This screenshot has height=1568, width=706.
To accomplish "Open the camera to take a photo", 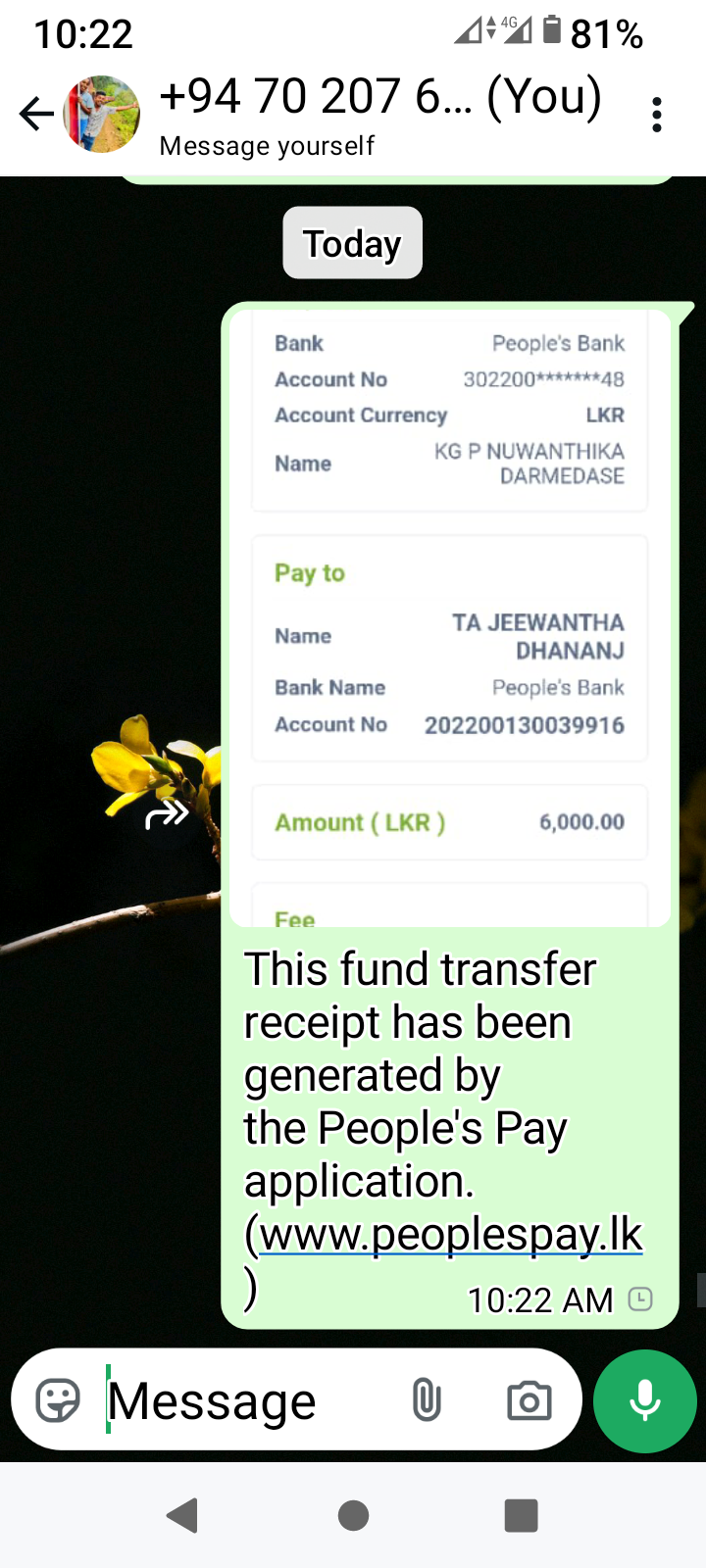I will click(x=529, y=1400).
